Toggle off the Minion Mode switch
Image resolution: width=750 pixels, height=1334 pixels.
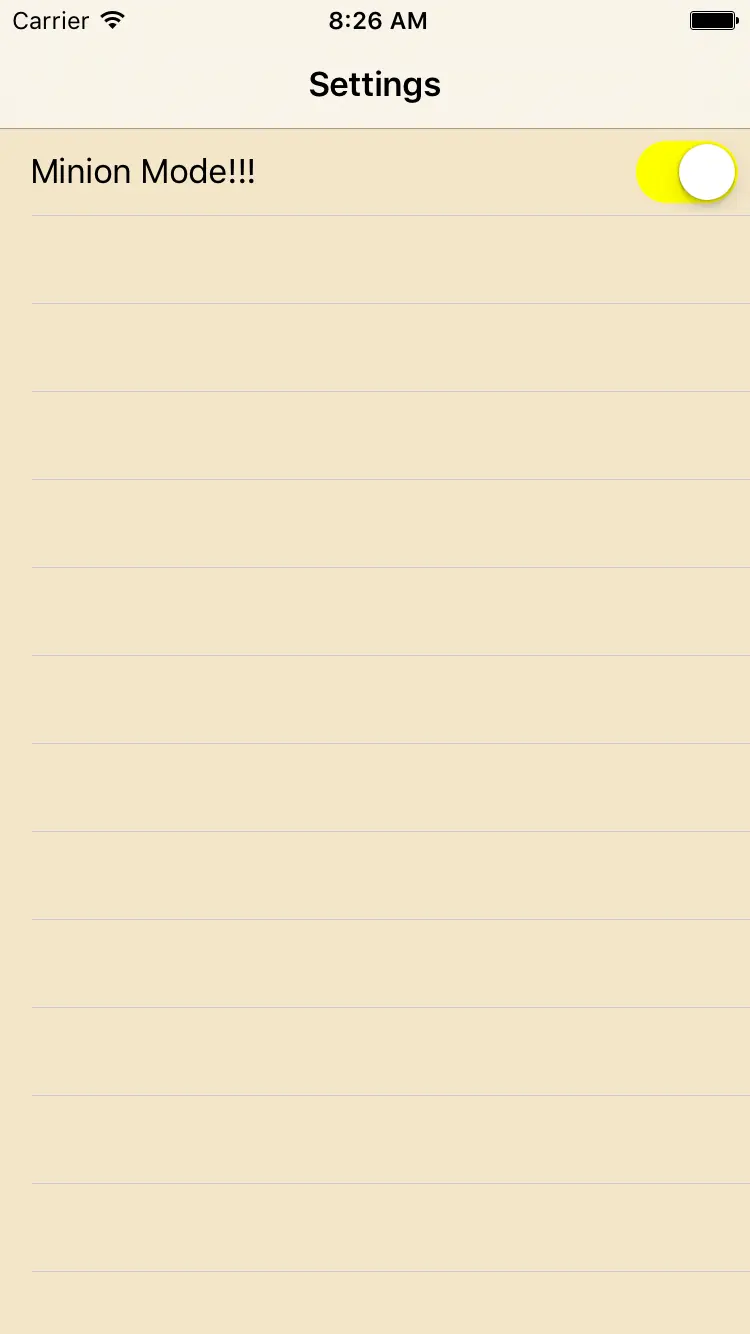[686, 172]
